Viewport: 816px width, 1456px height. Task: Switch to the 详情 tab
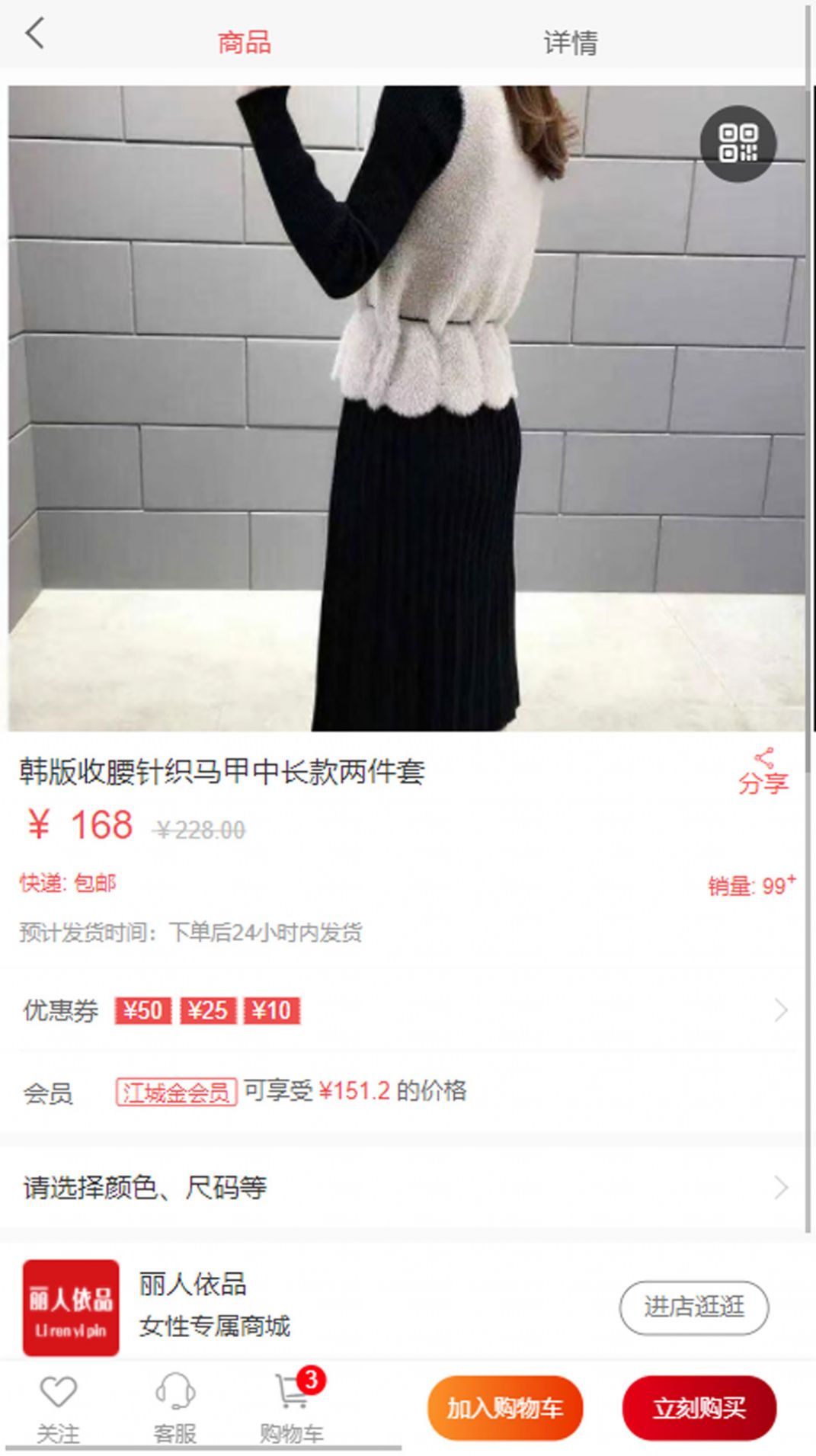point(570,42)
